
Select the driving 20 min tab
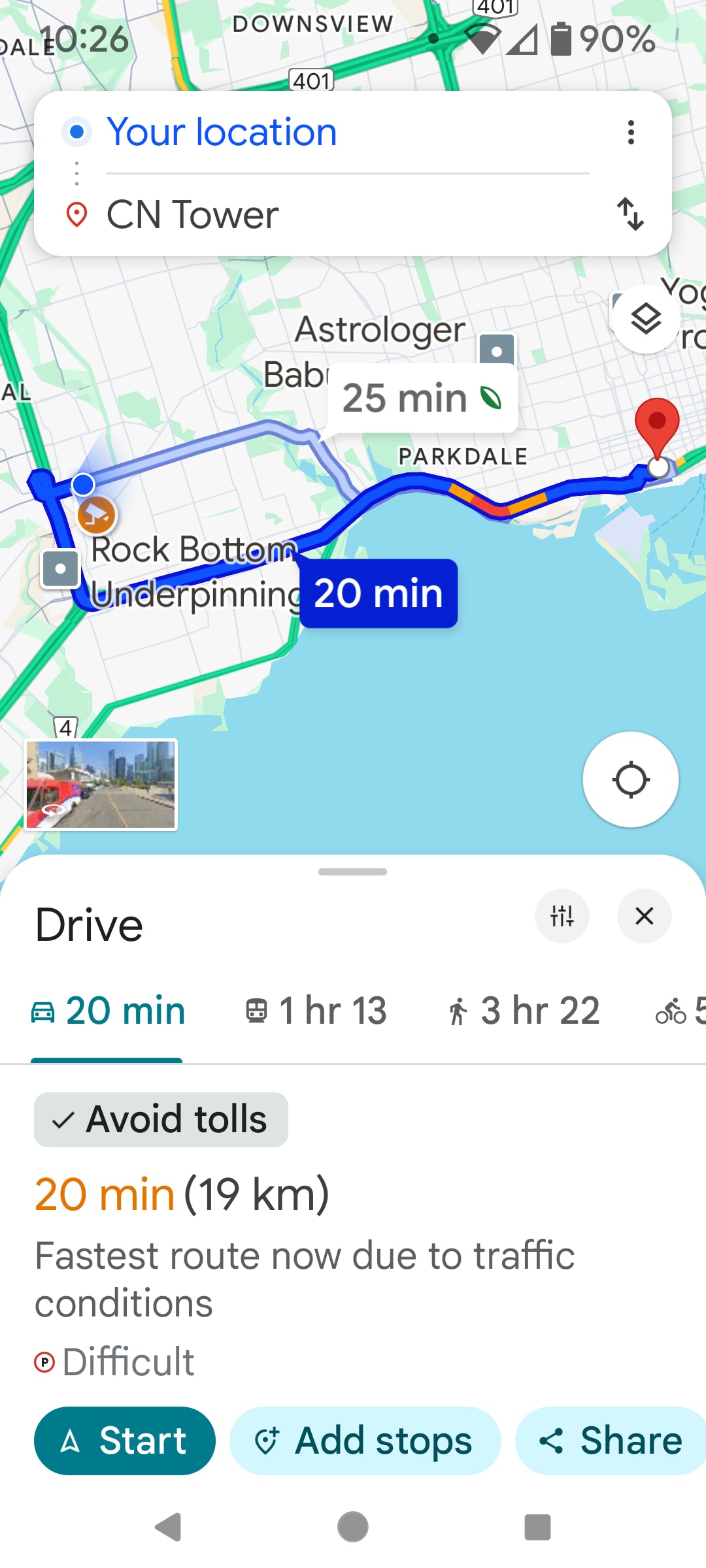tap(109, 1011)
